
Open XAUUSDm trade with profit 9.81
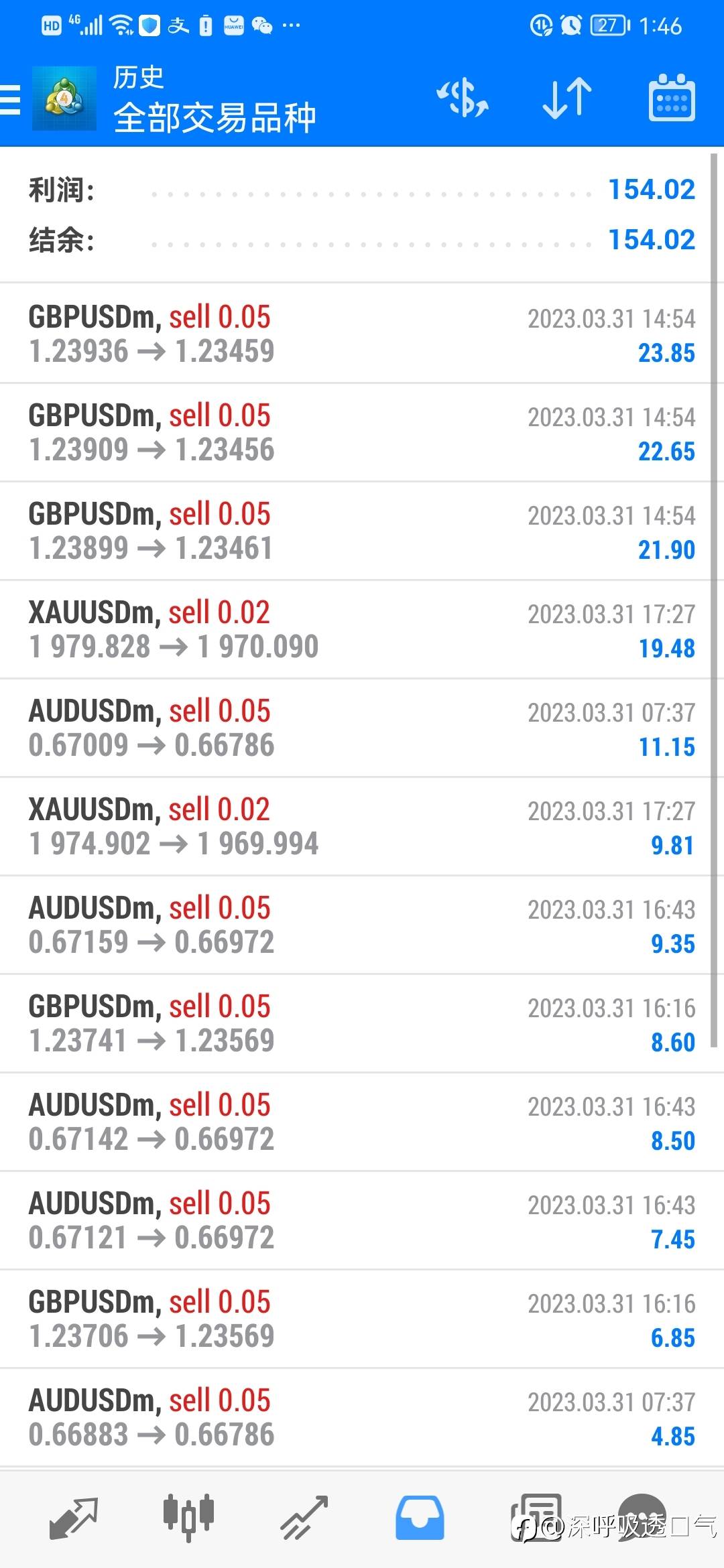pos(362,826)
